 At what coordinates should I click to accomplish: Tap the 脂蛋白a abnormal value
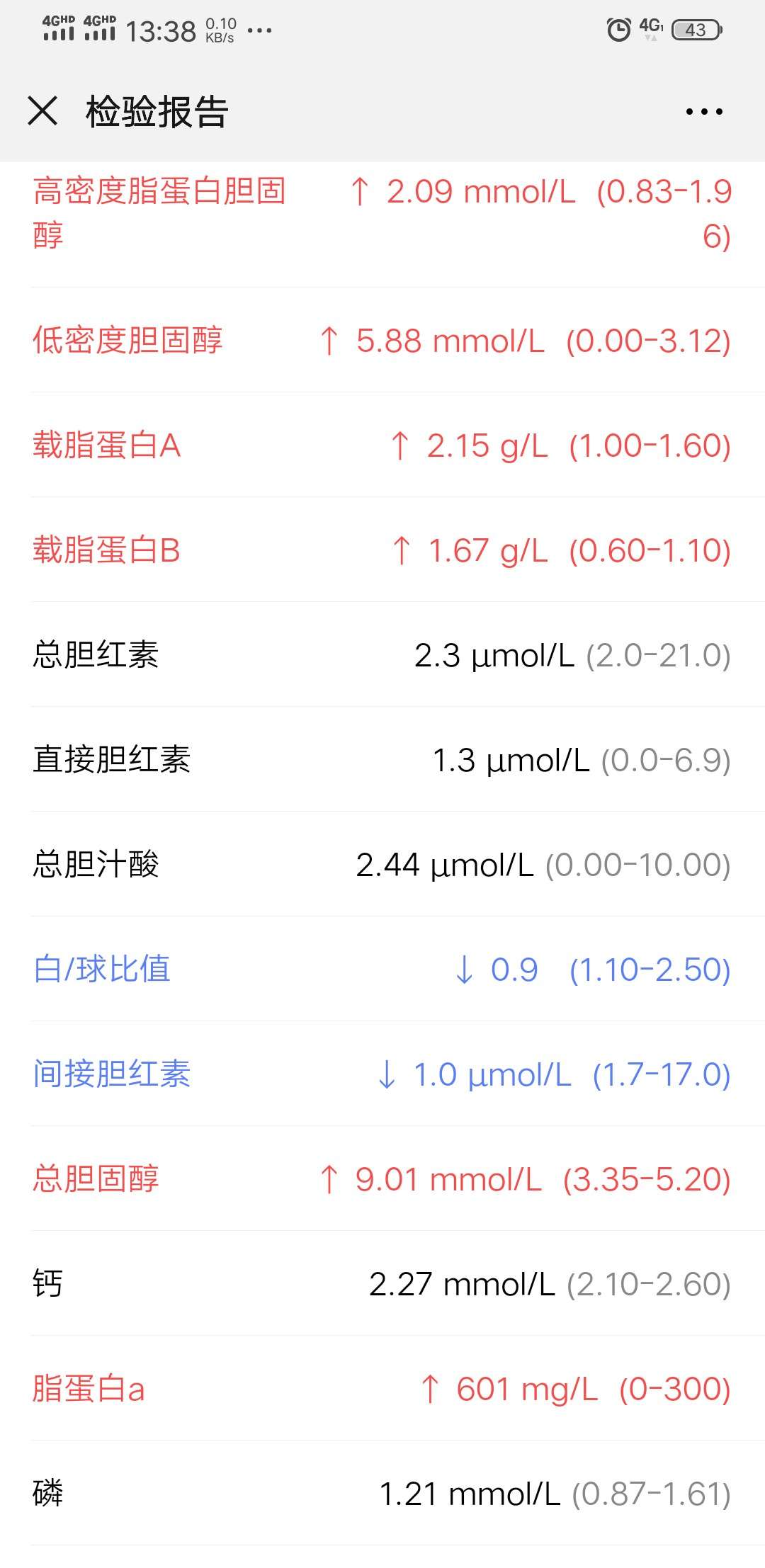point(382,1389)
